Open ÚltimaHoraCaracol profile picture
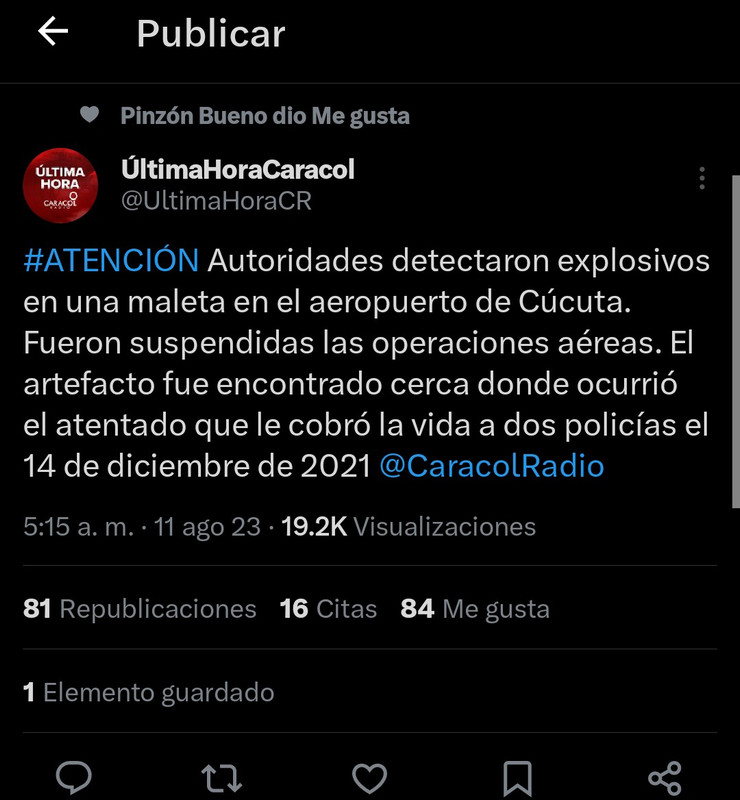 60,185
